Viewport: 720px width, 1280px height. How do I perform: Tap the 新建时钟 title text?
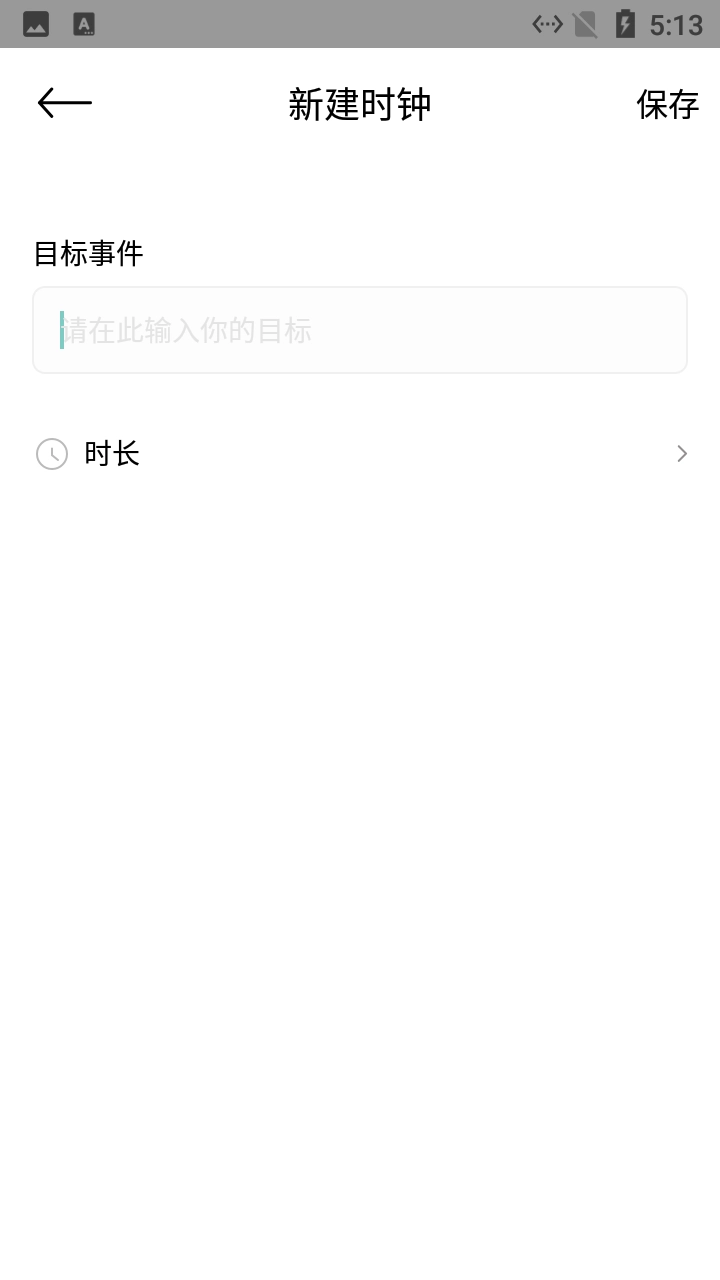click(x=360, y=104)
